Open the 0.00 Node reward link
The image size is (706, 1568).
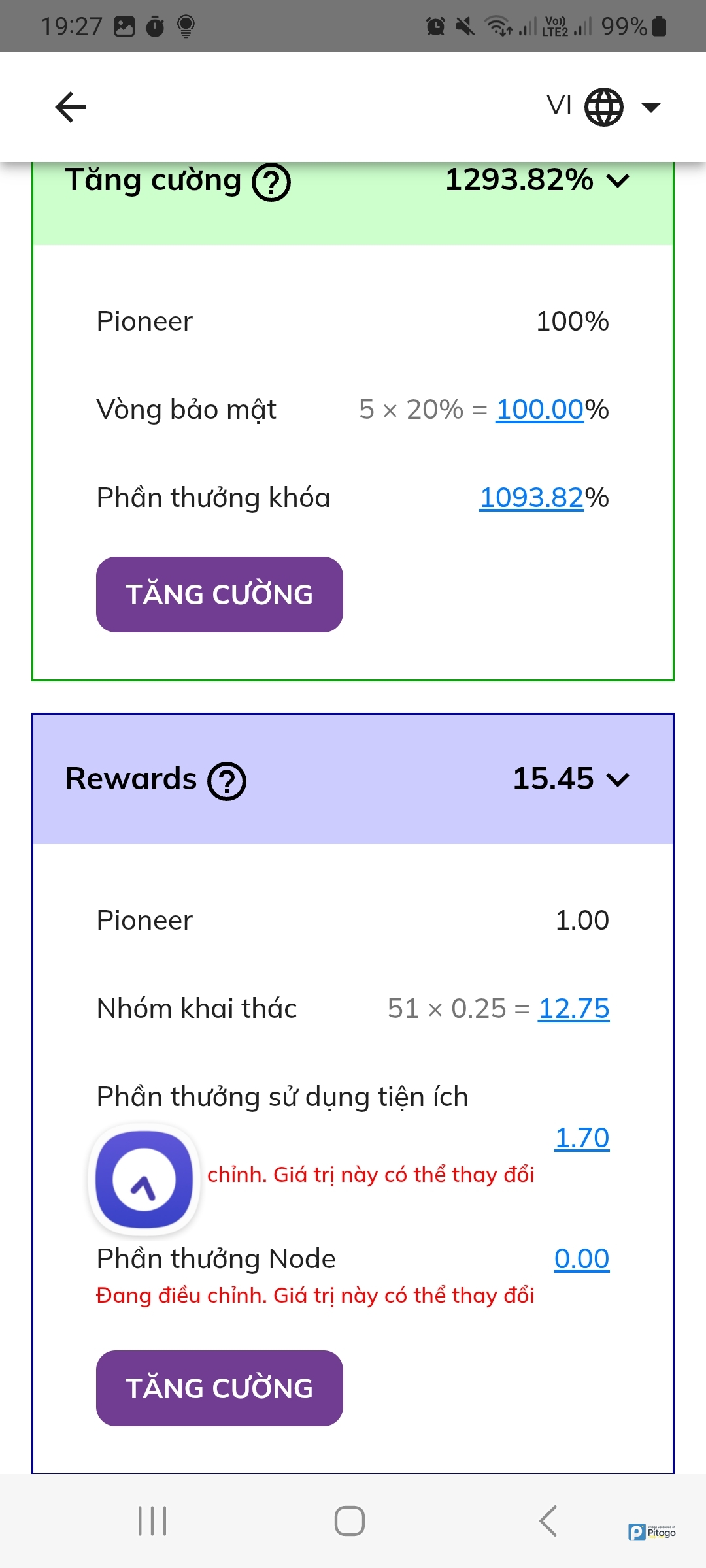point(582,1259)
